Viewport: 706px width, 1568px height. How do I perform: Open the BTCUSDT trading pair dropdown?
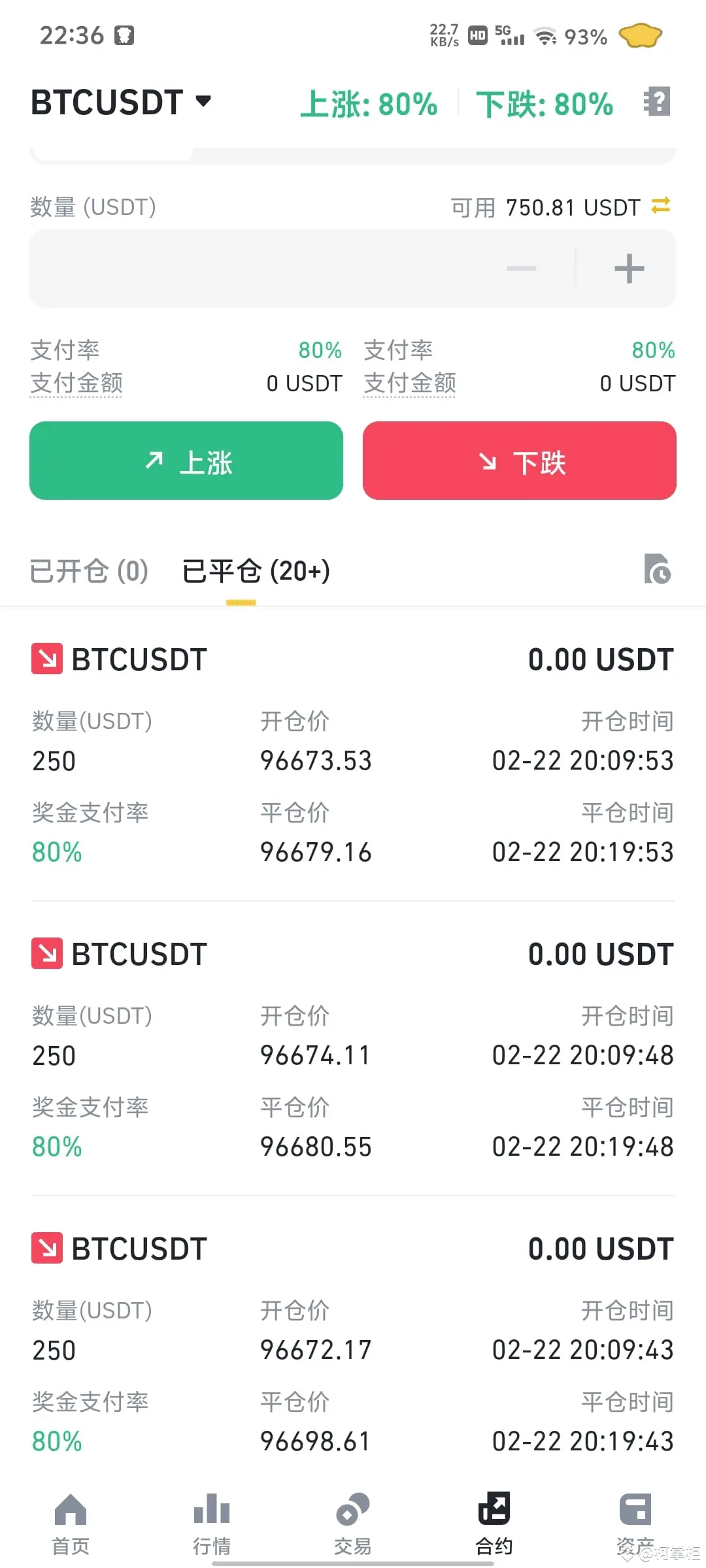point(122,103)
